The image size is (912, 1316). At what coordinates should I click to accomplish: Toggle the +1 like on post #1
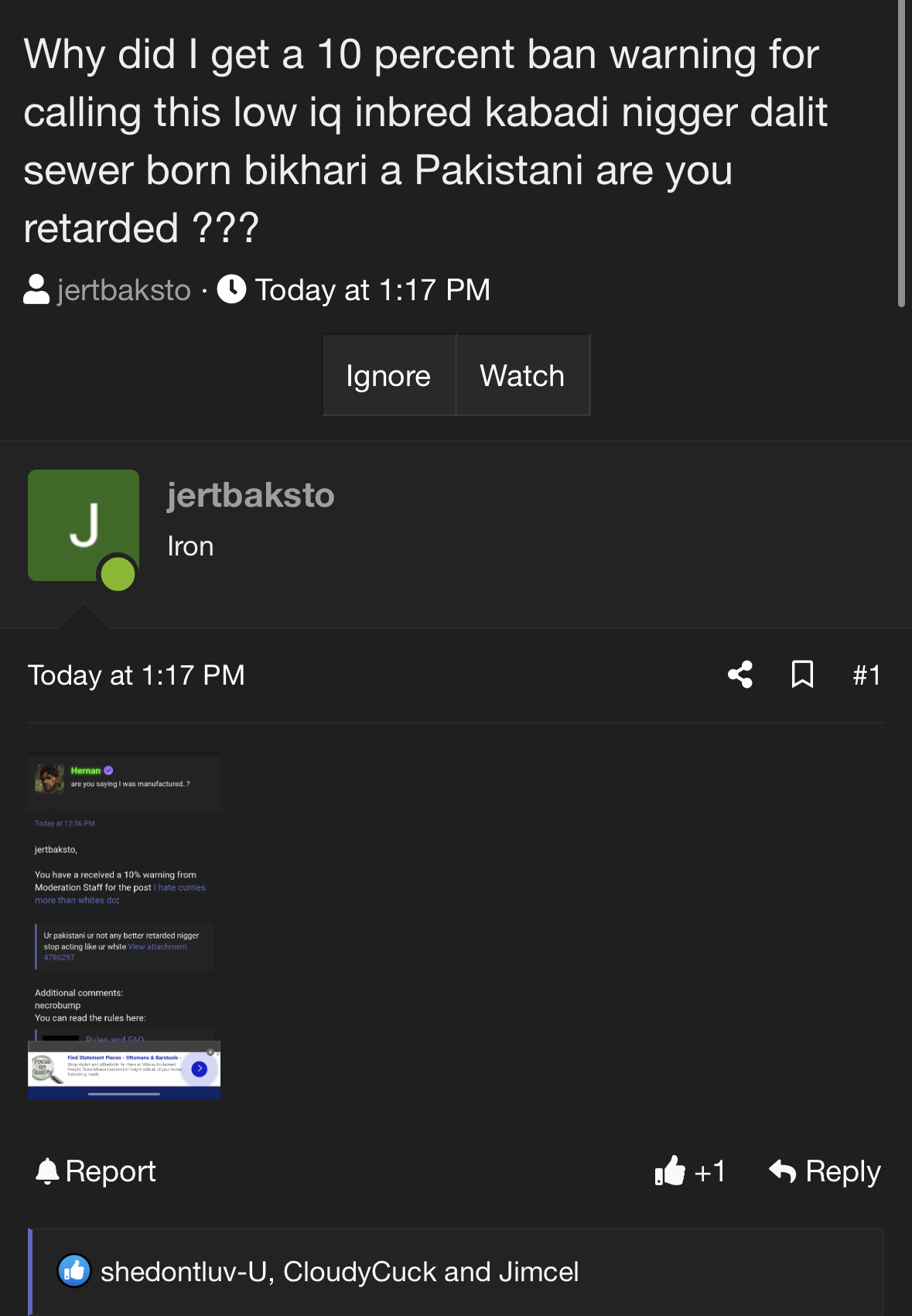point(691,1171)
